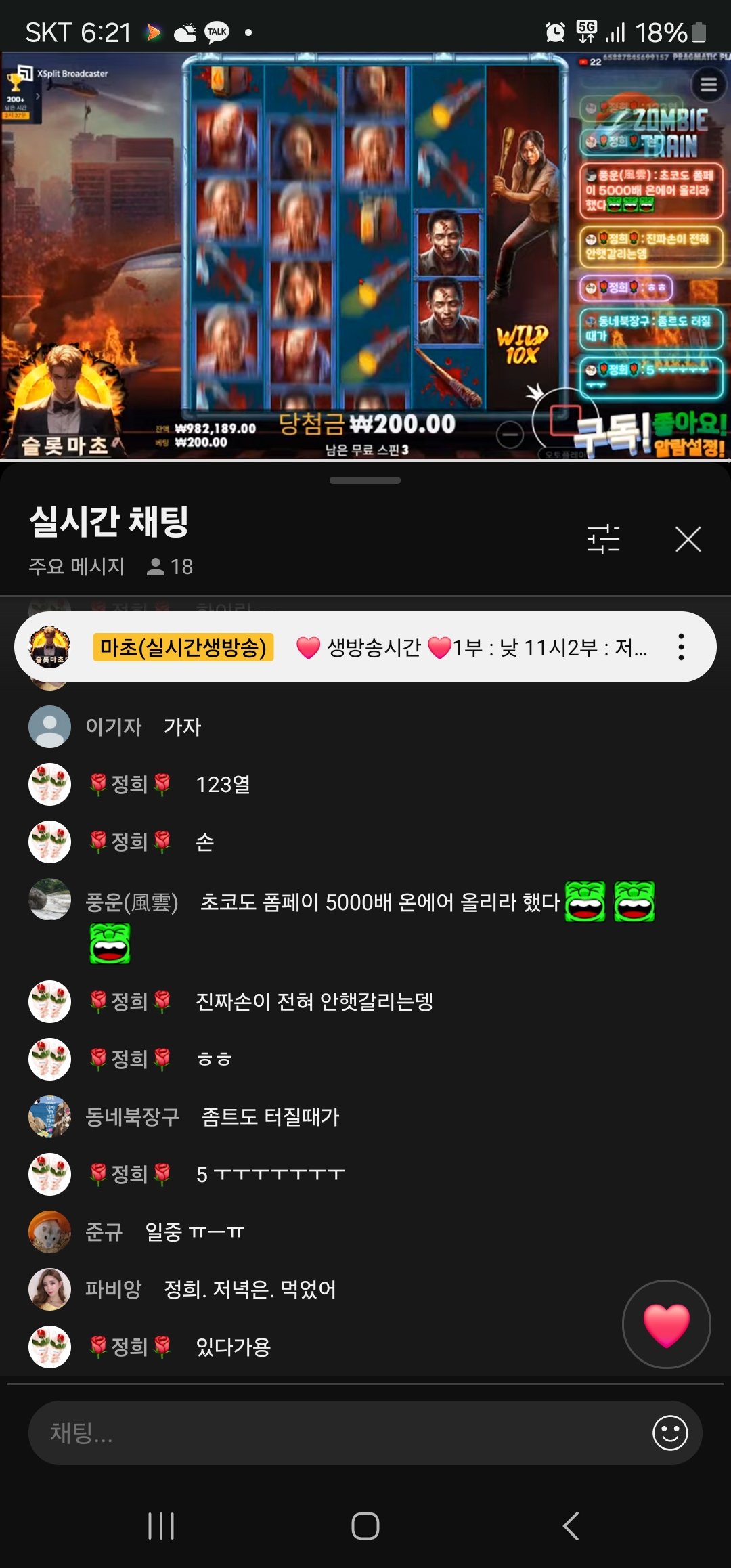The image size is (731, 1568).
Task: Tap the live video player
Action: click(365, 256)
